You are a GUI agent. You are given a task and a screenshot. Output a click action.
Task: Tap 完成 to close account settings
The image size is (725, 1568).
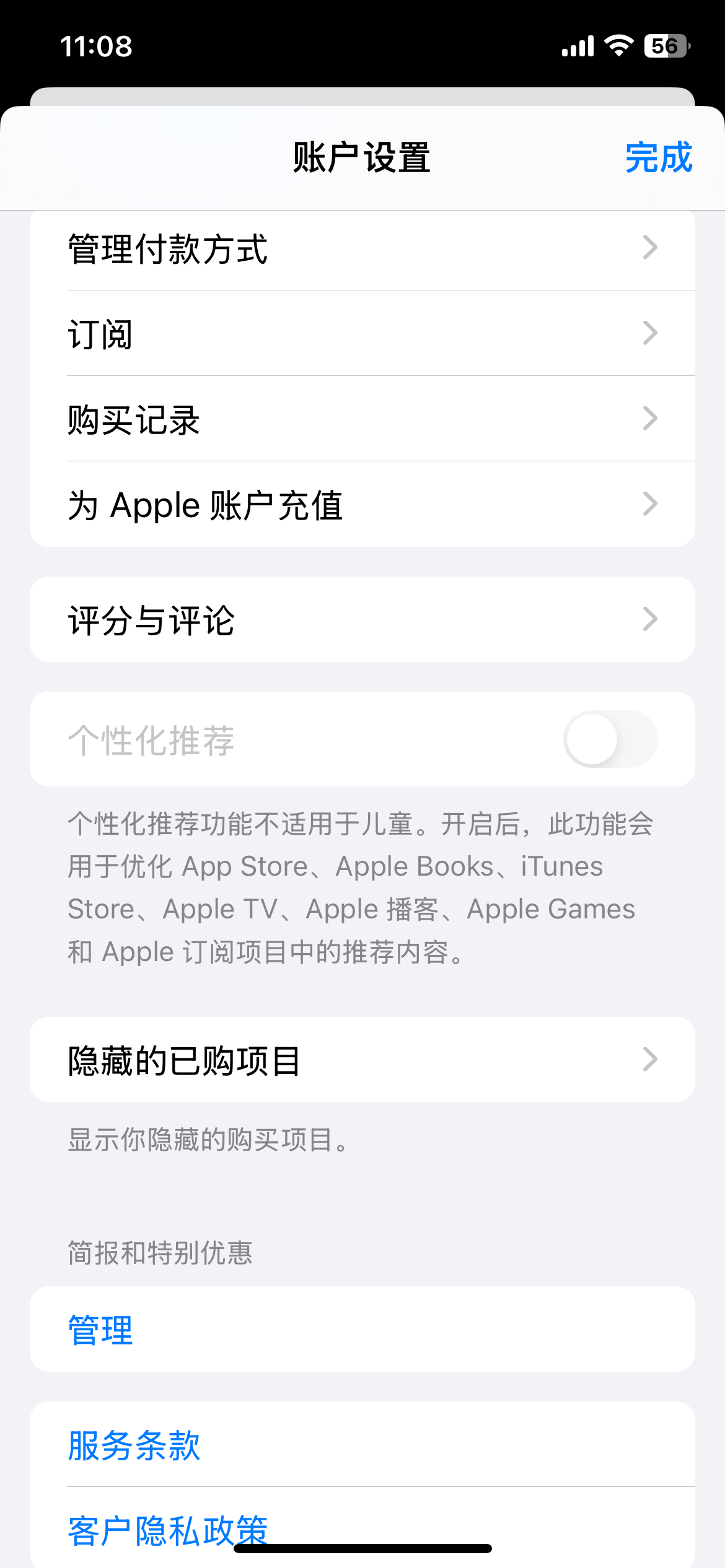pos(658,158)
